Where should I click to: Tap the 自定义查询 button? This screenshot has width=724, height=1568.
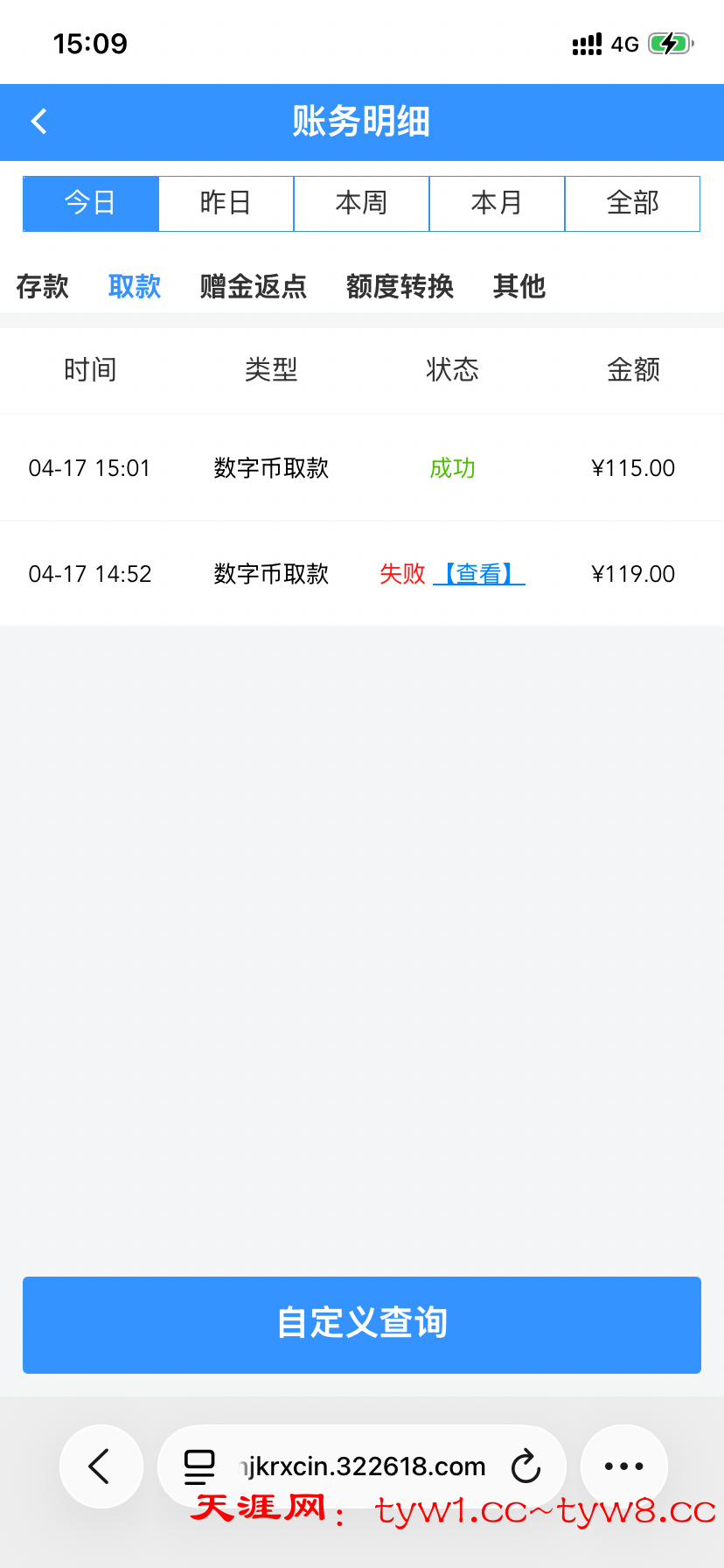click(362, 1324)
